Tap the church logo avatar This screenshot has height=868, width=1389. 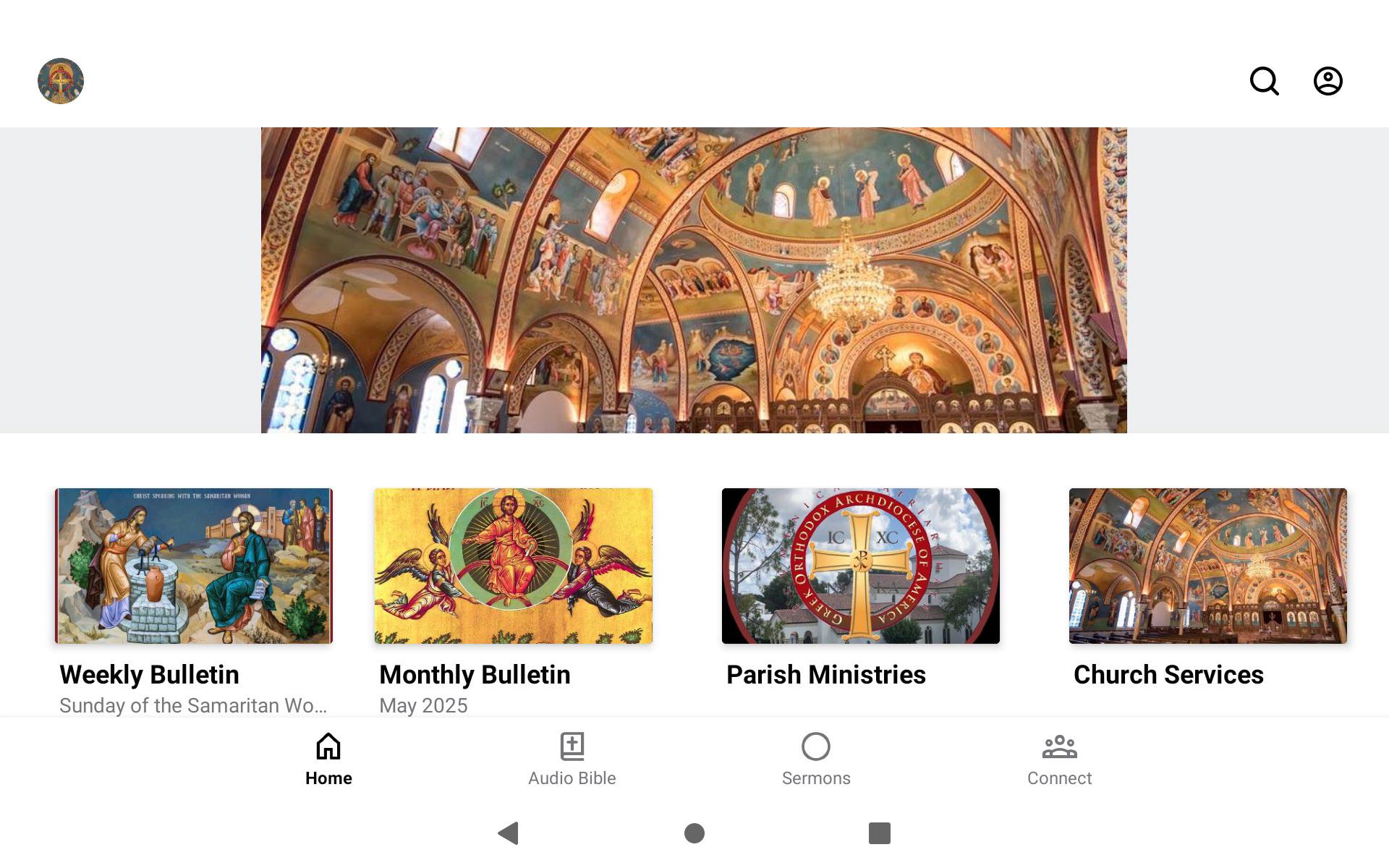[61, 81]
